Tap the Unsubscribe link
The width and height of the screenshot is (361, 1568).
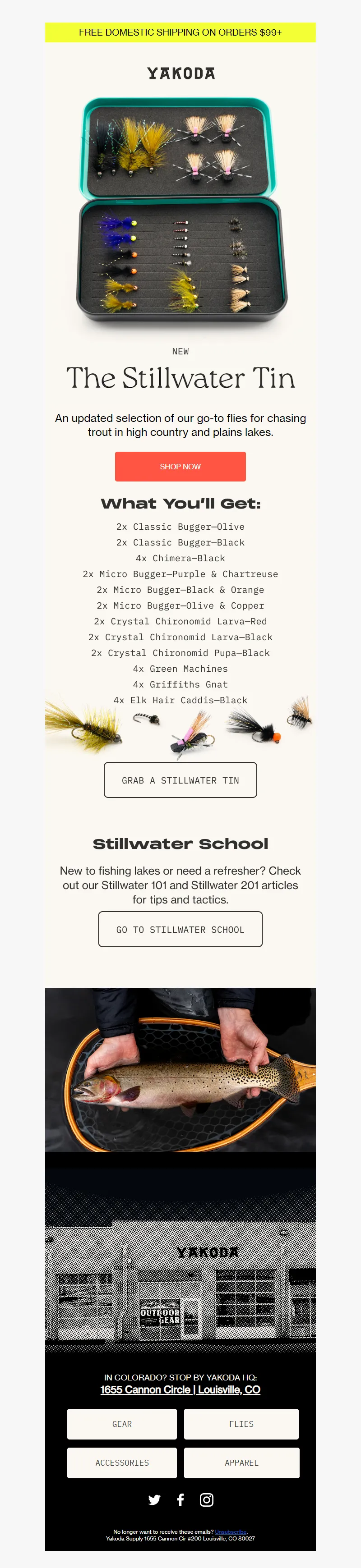click(x=231, y=1531)
